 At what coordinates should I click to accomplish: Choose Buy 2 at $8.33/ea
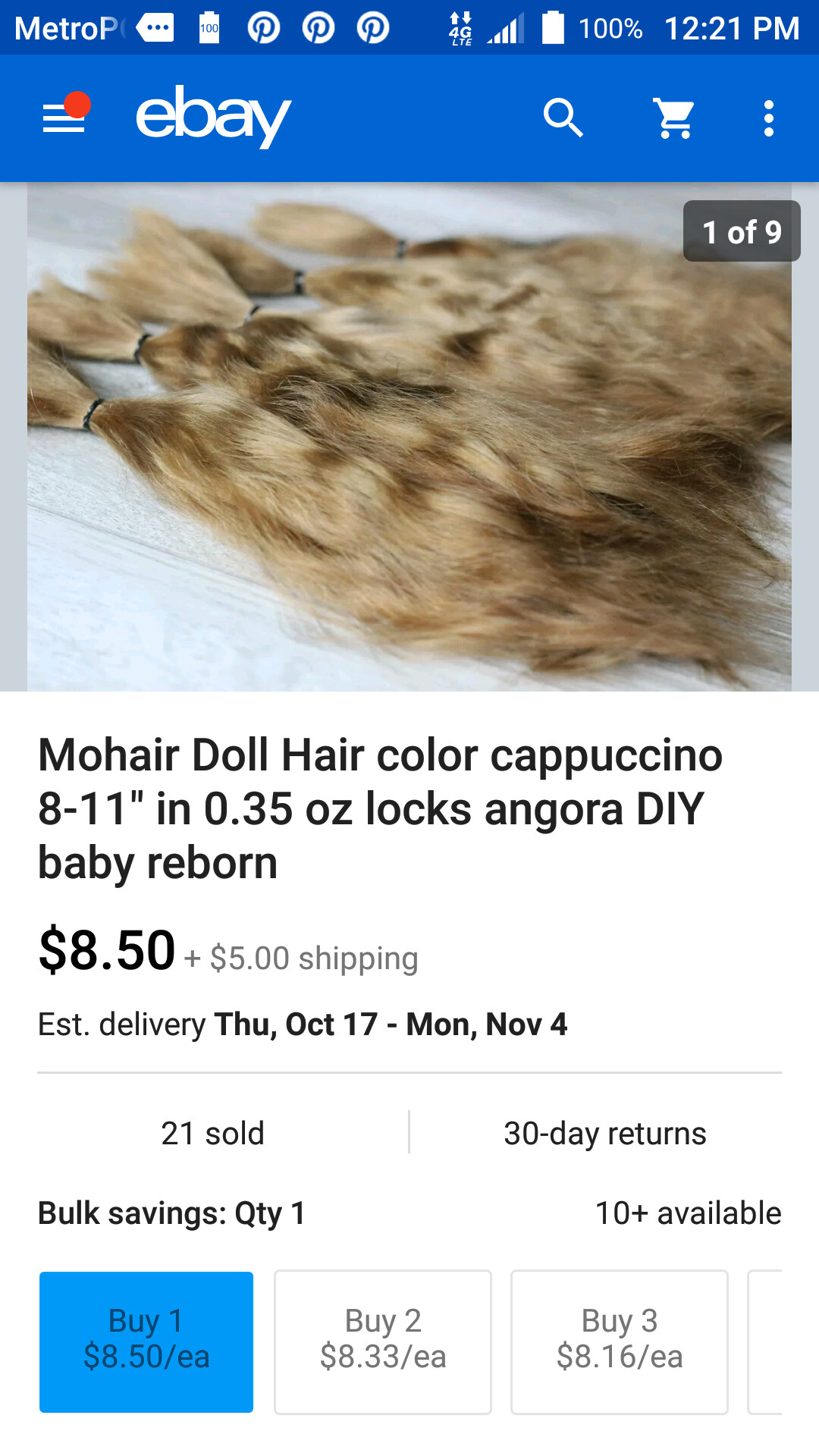383,1341
